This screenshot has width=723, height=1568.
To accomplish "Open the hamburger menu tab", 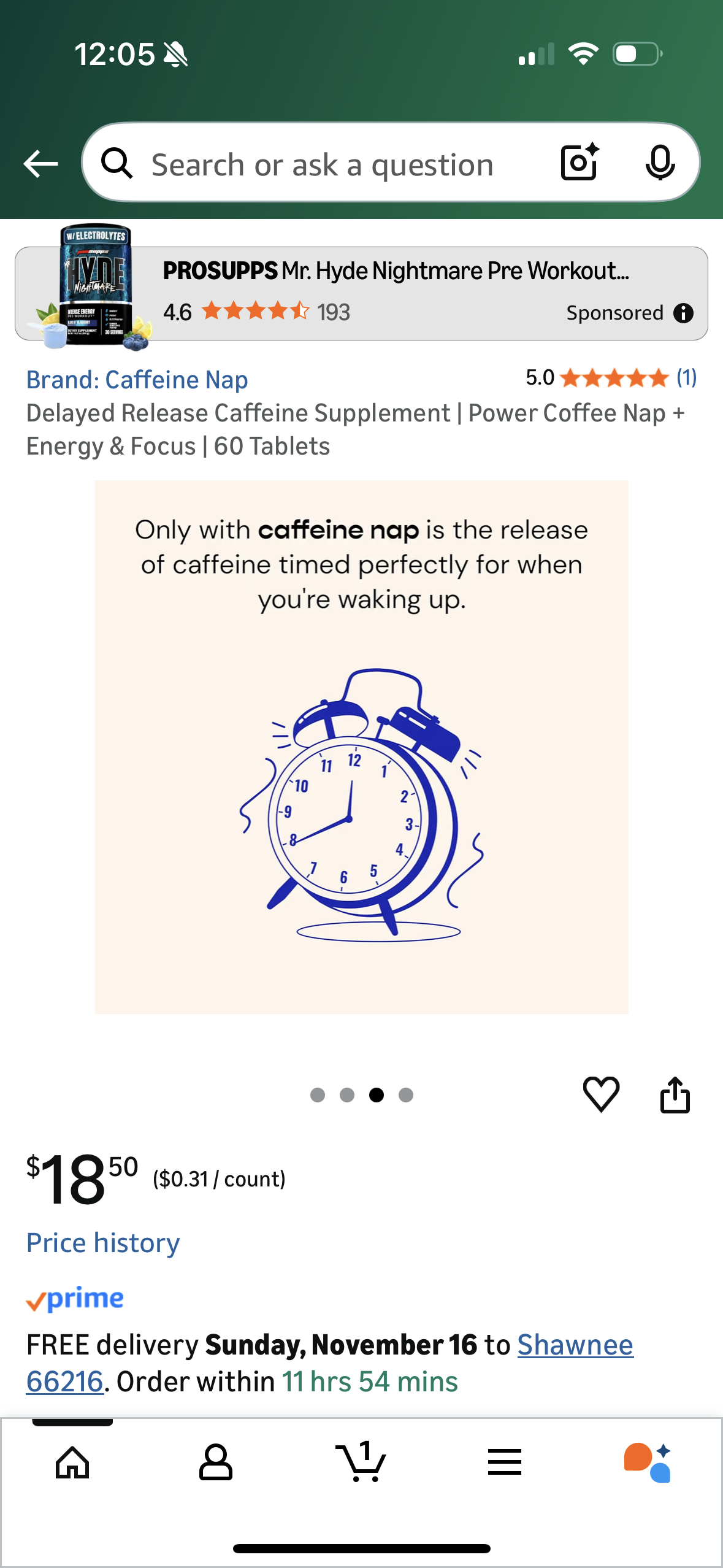I will [505, 1462].
